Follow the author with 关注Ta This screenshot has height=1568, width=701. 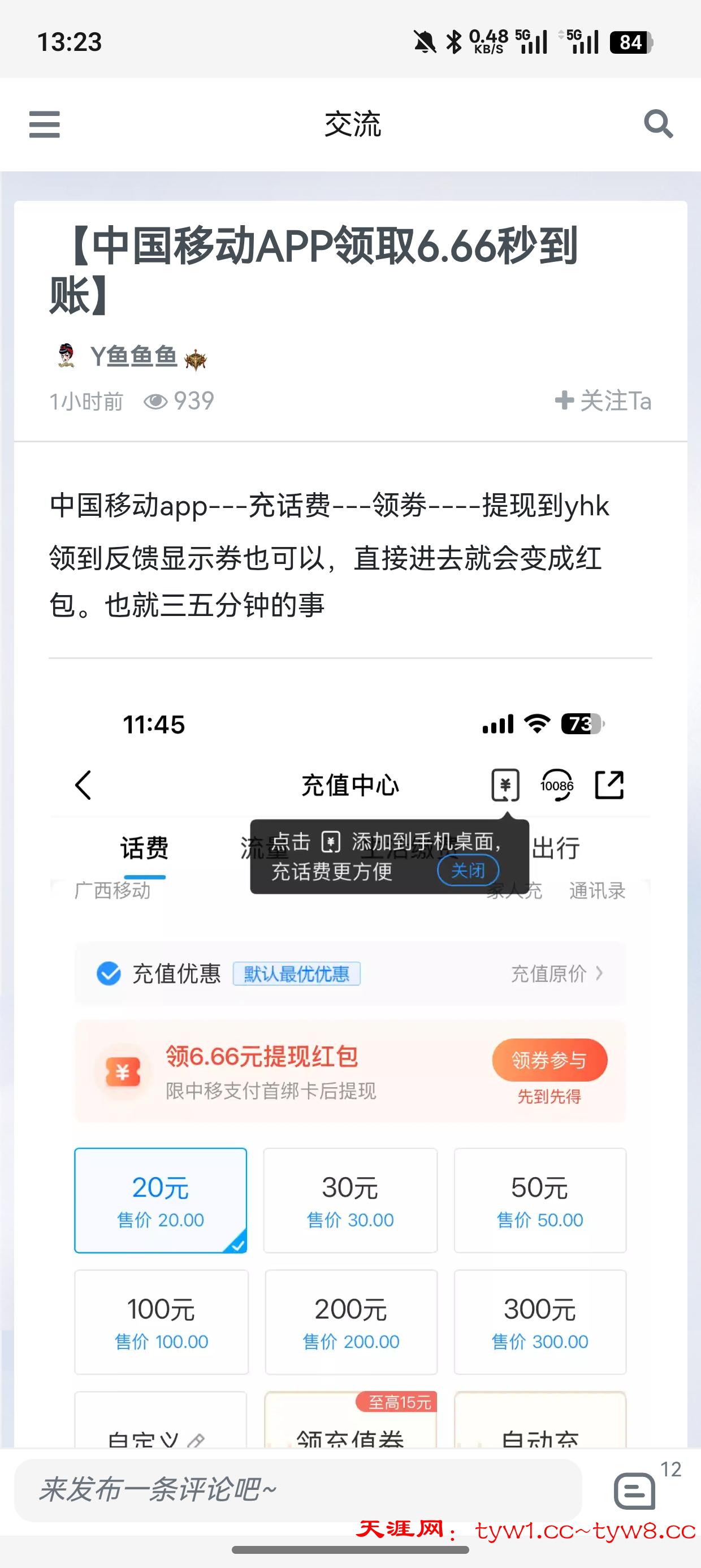coord(603,401)
